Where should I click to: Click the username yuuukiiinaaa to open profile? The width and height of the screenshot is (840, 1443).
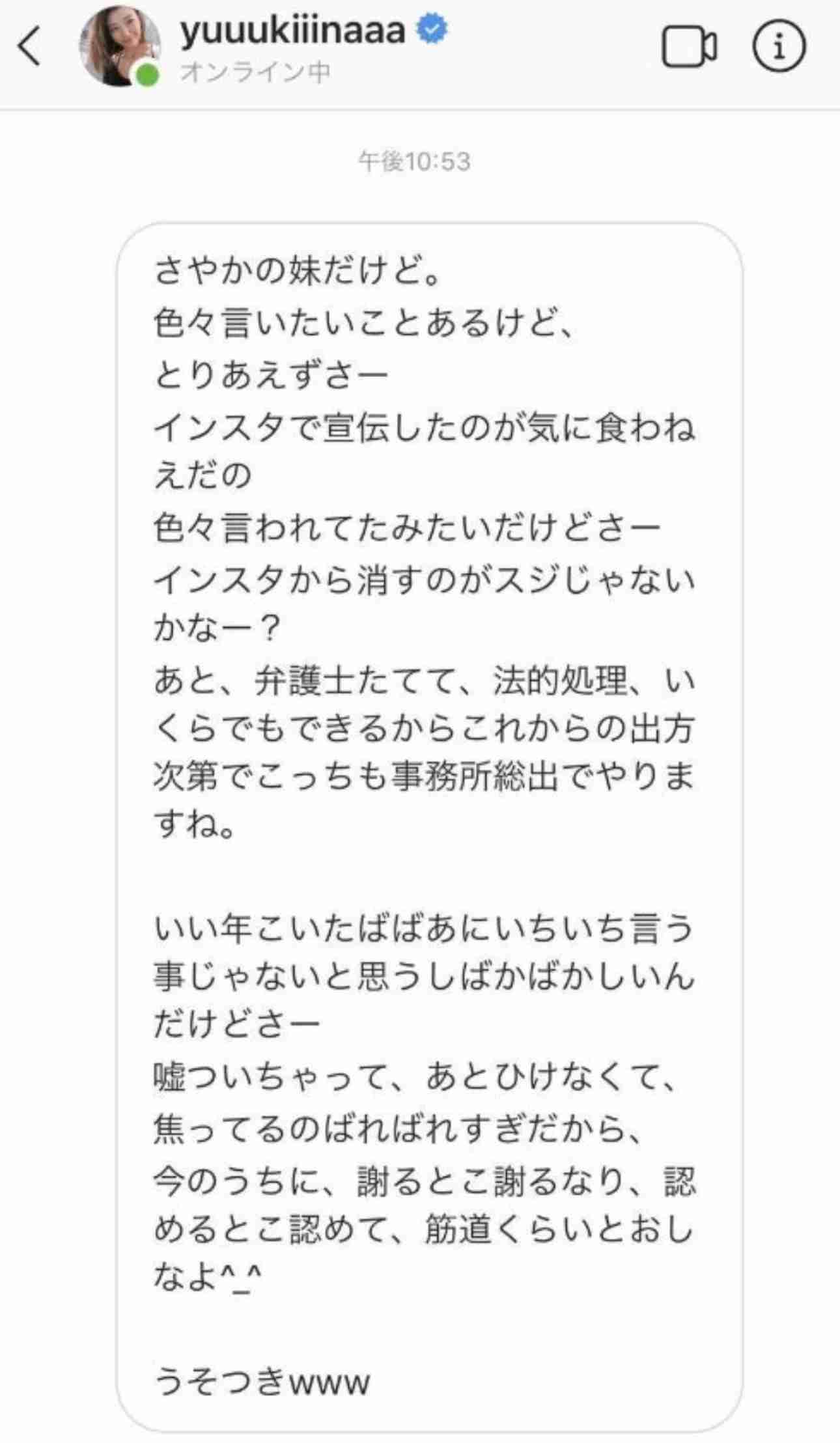(293, 29)
